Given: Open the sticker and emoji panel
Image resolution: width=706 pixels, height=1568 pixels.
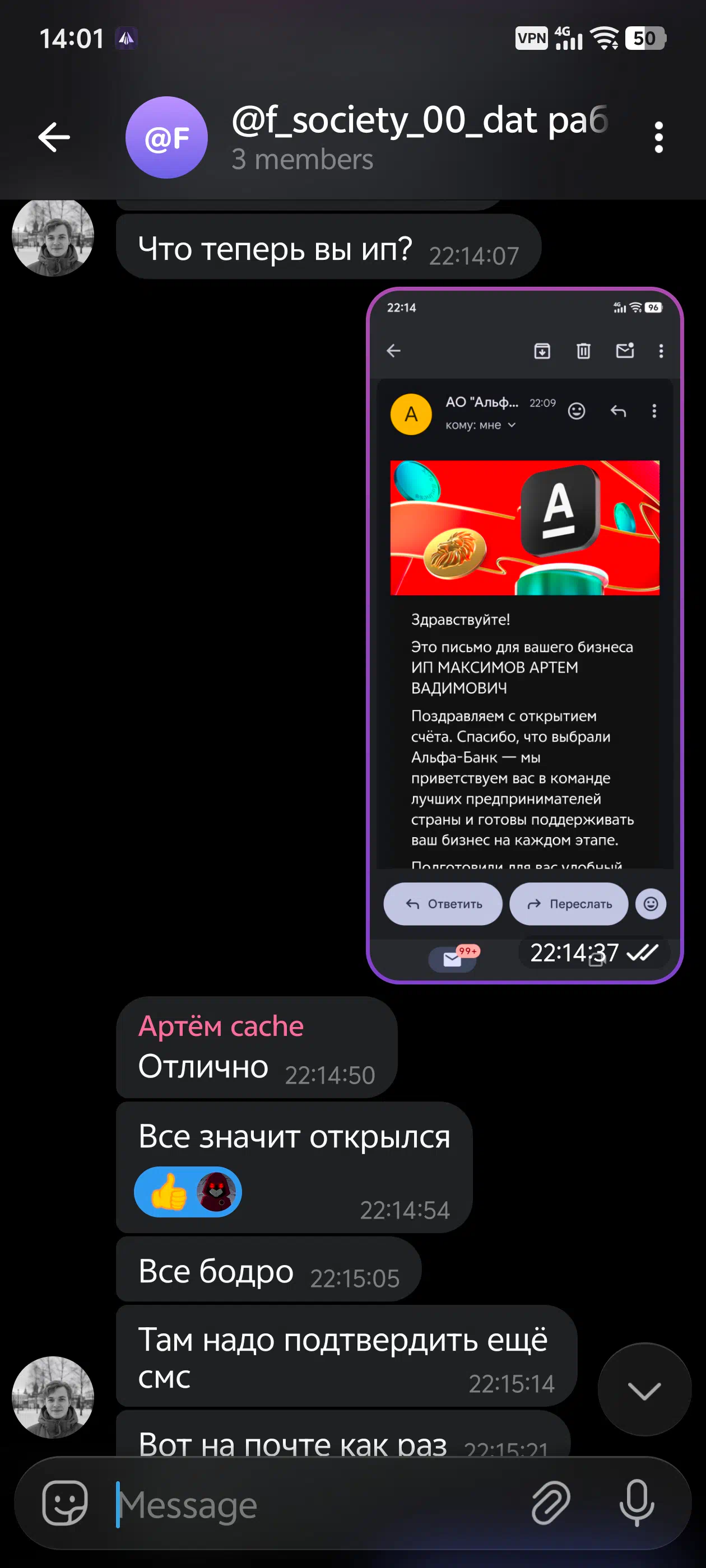Looking at the screenshot, I should click(x=65, y=1503).
